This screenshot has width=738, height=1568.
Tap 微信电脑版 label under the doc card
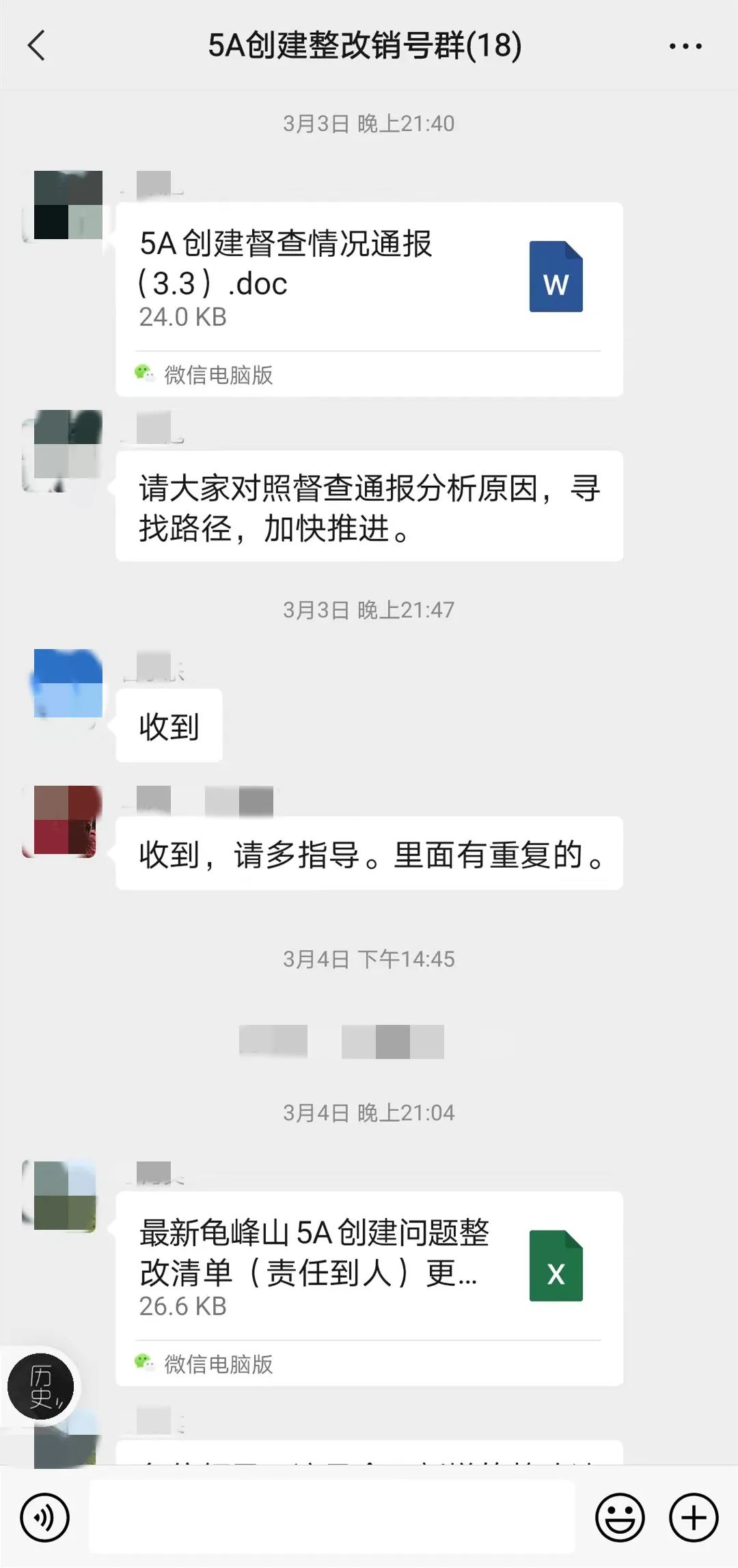pos(217,375)
